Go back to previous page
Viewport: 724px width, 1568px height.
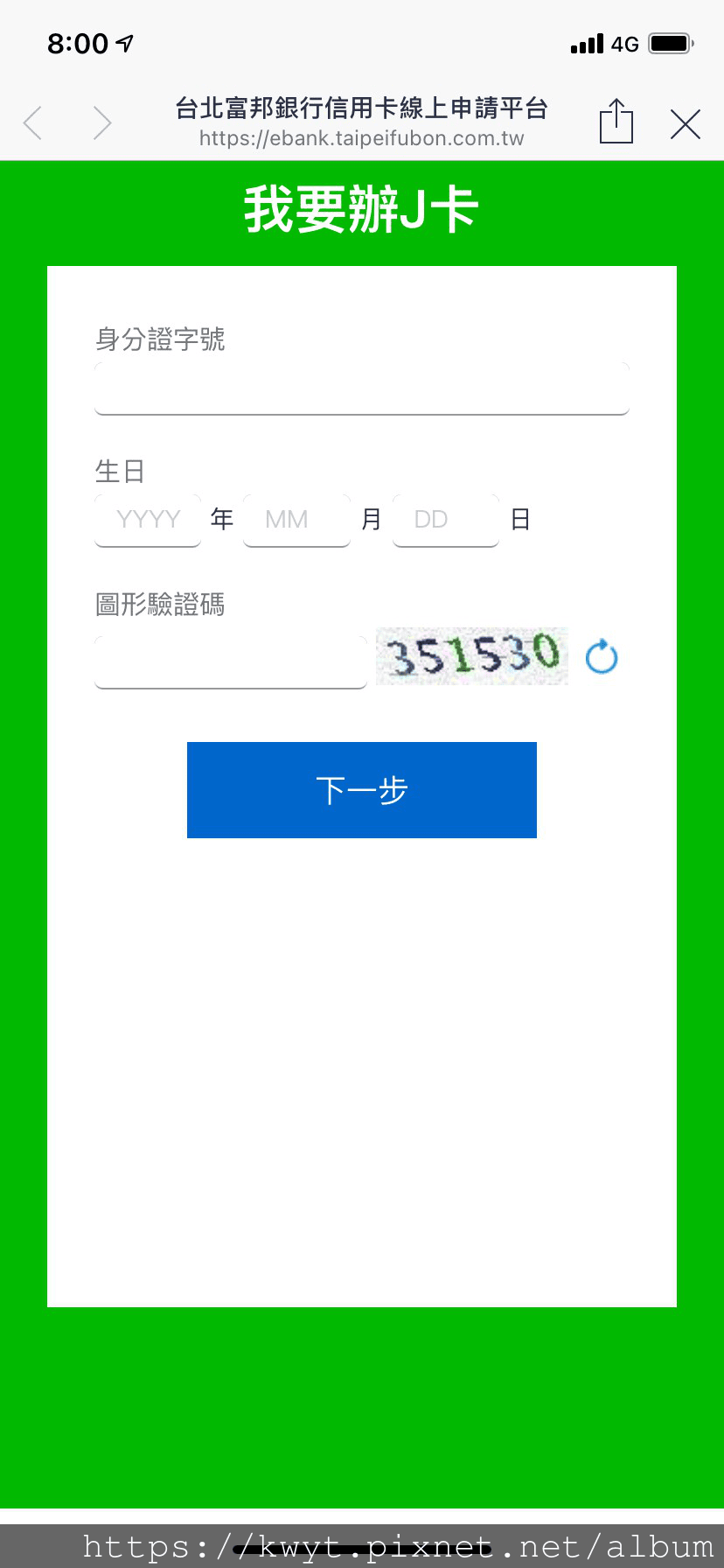(x=33, y=123)
